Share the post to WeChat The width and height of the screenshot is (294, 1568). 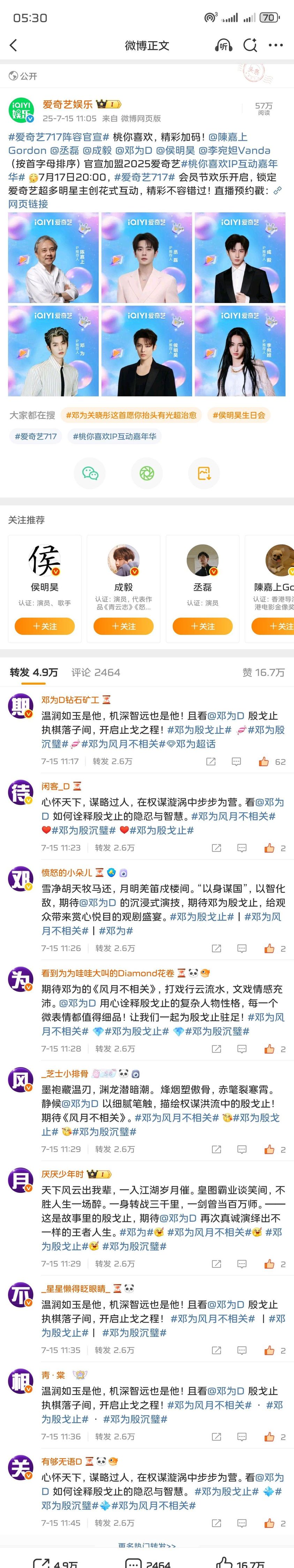90,473
